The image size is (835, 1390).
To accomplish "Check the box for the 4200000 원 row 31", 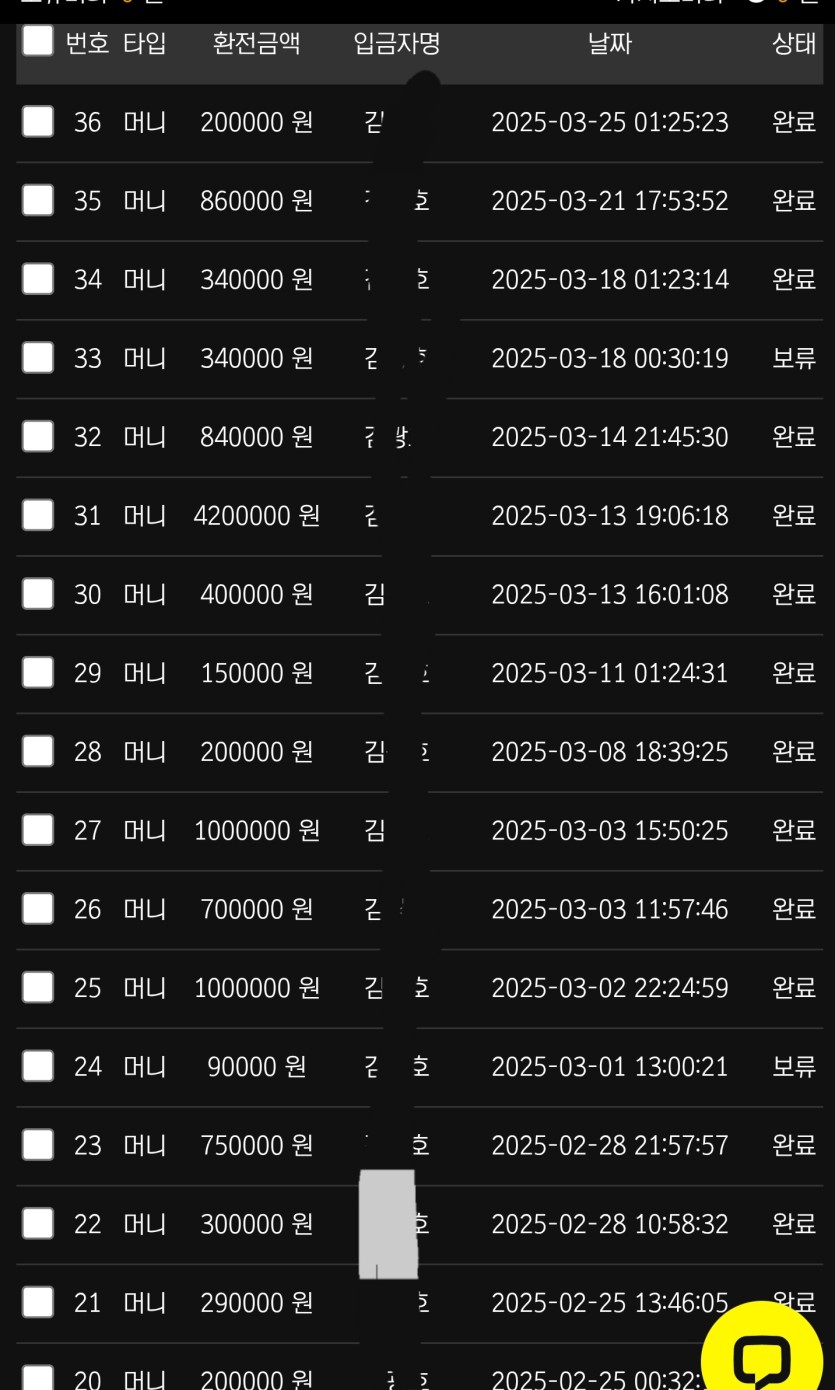I will click(x=38, y=515).
